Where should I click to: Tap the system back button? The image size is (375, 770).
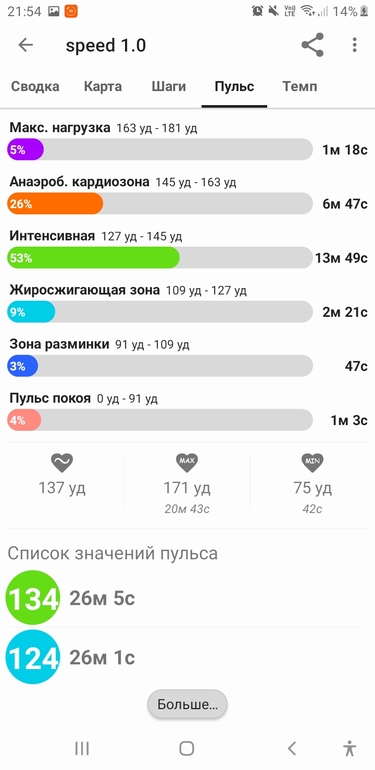292,748
